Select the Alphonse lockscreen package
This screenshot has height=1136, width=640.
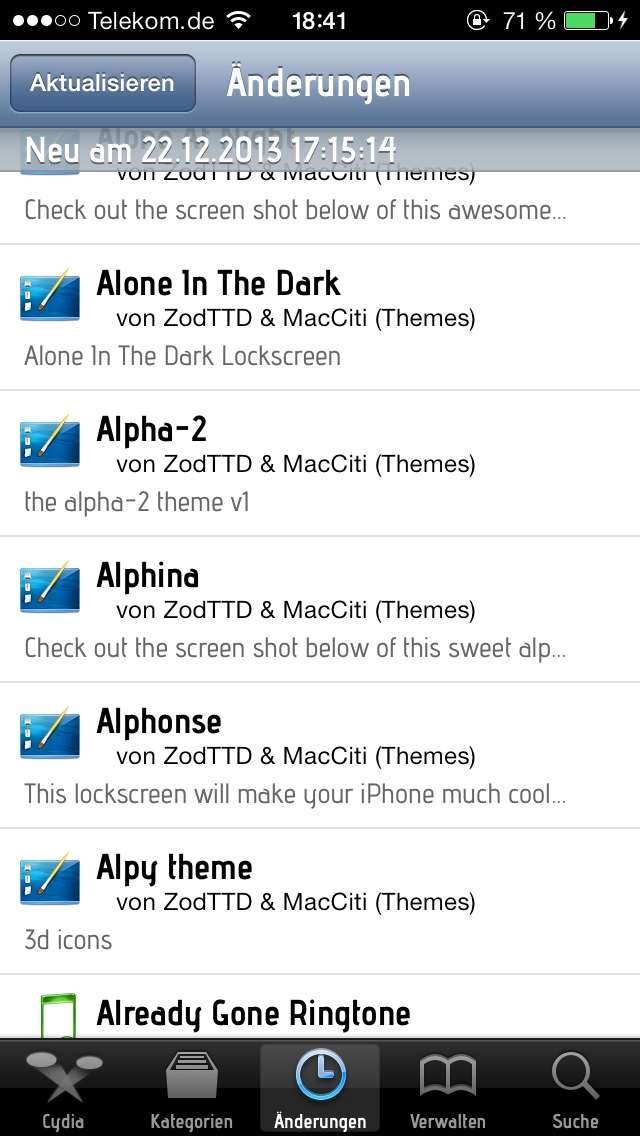(320, 756)
